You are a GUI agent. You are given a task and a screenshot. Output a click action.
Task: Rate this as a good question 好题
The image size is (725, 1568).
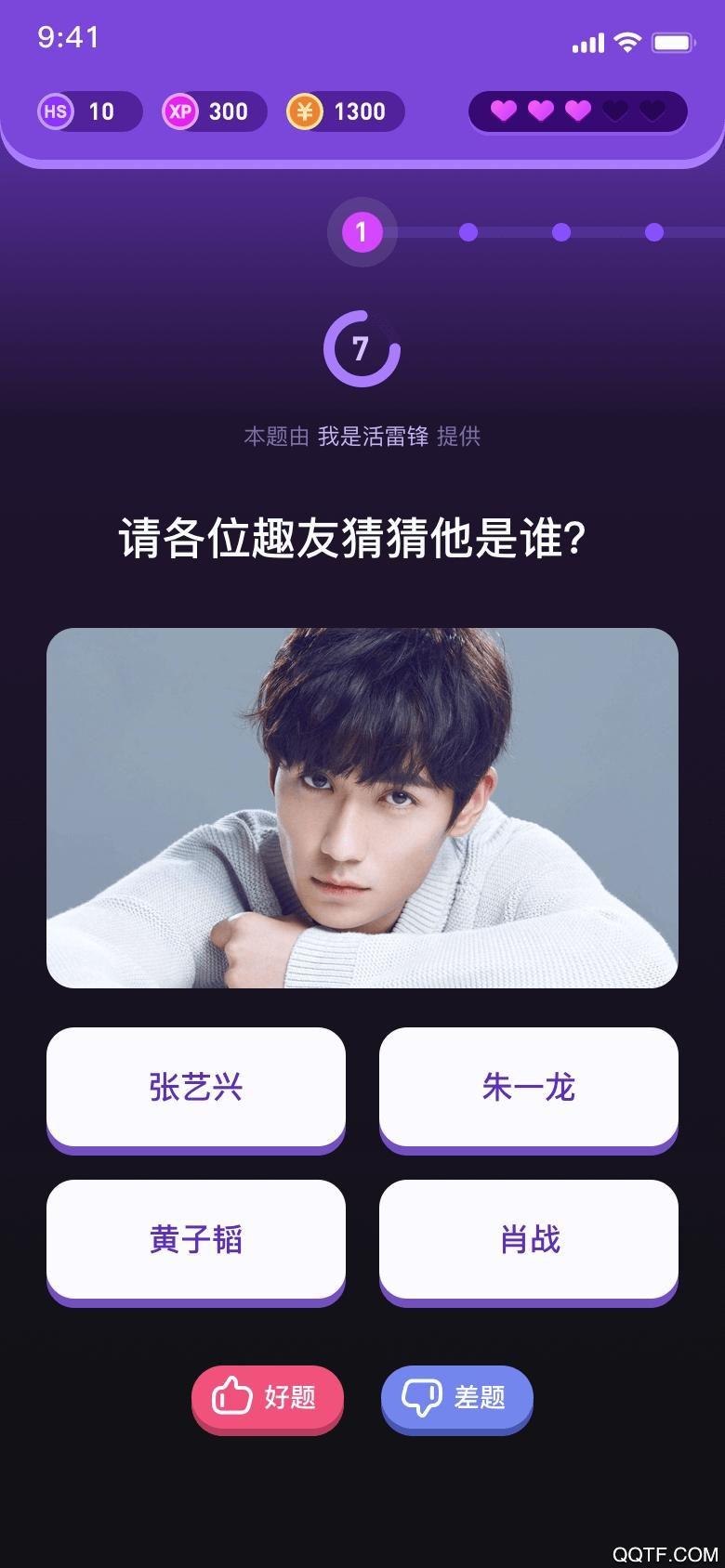[268, 1397]
